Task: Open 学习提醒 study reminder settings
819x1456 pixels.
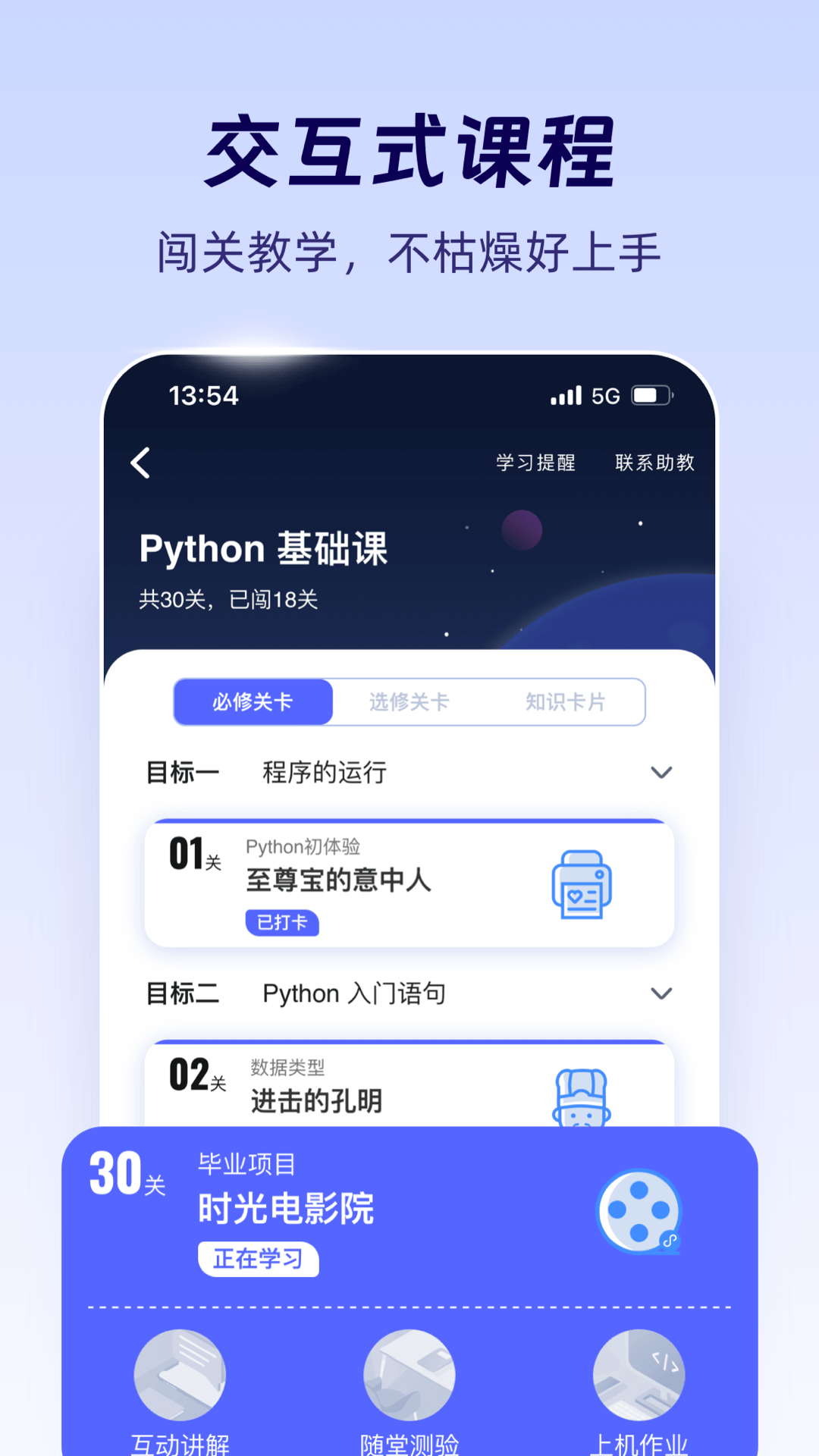Action: (x=535, y=463)
